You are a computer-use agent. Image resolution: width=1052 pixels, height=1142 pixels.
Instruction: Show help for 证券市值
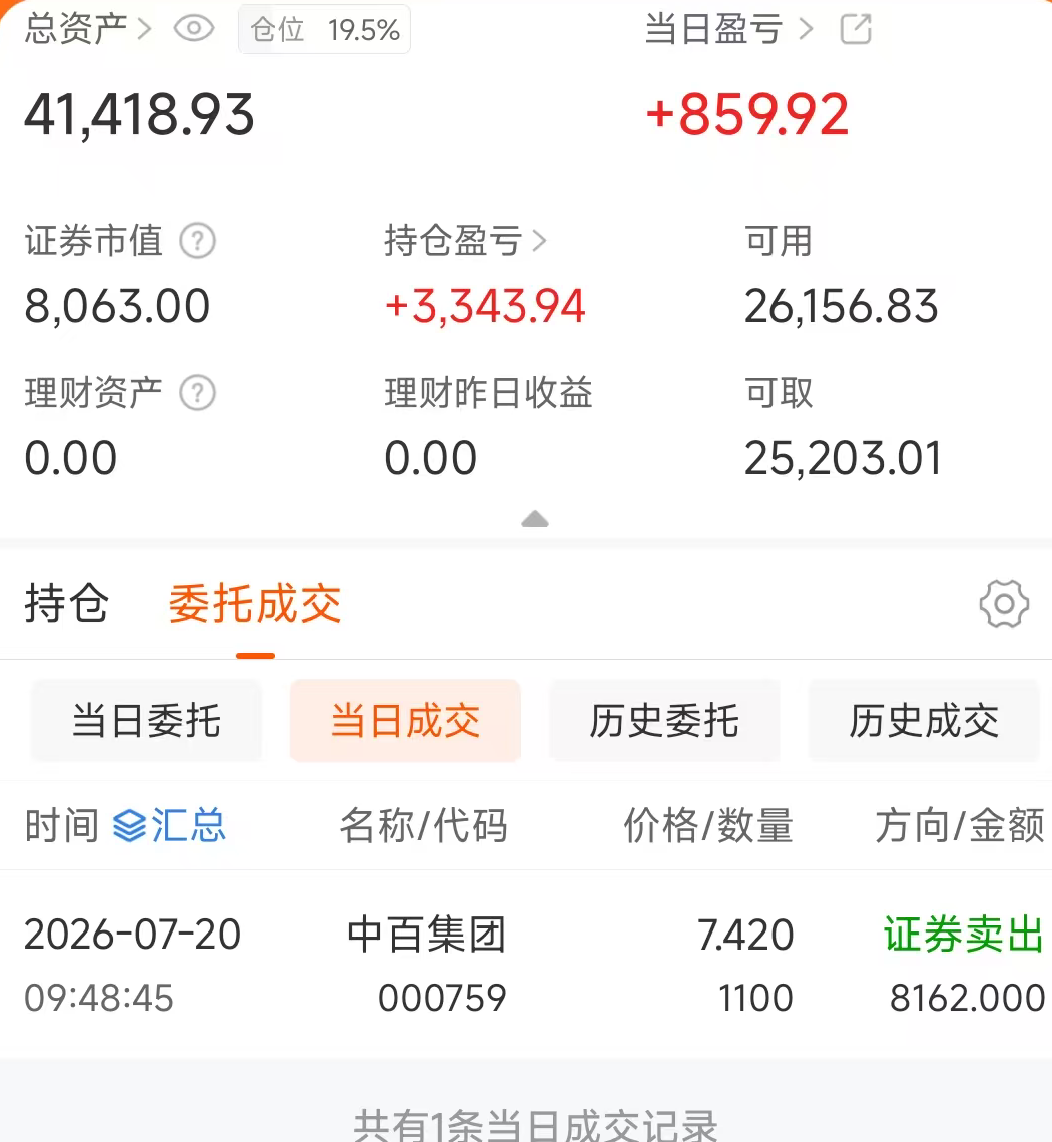coord(197,241)
